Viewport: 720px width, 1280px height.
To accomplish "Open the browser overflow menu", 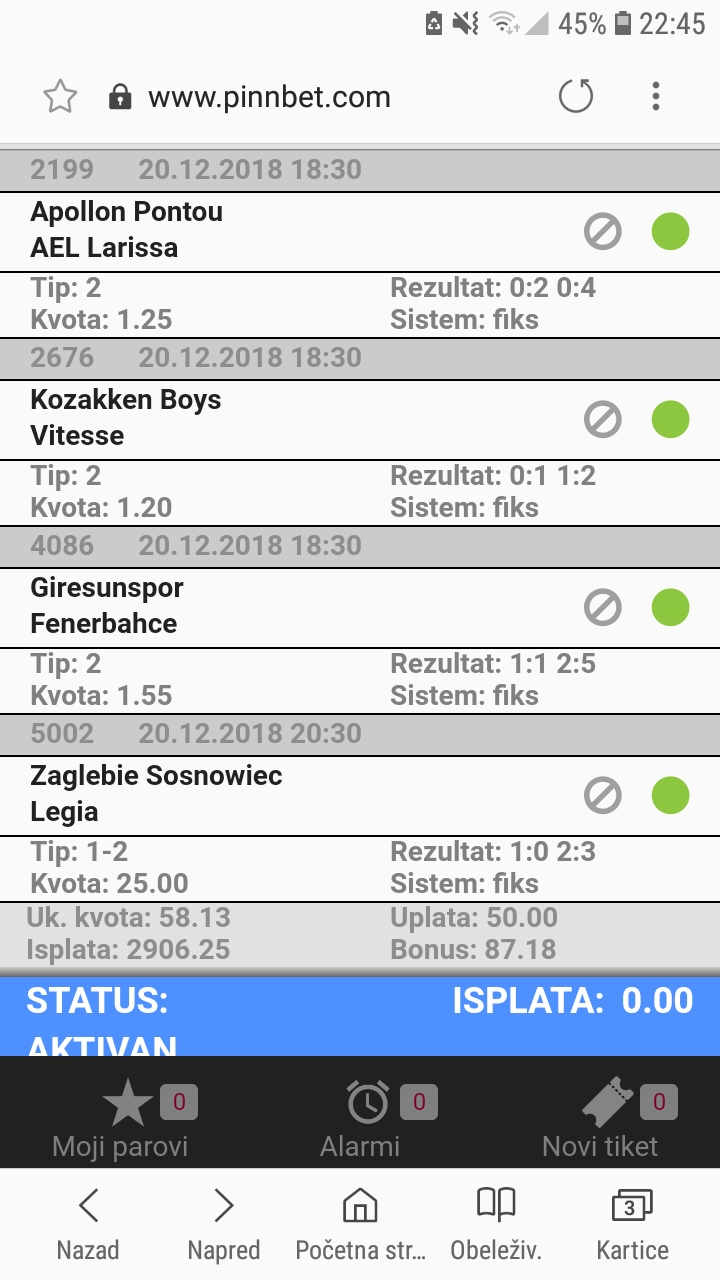I will coord(656,97).
